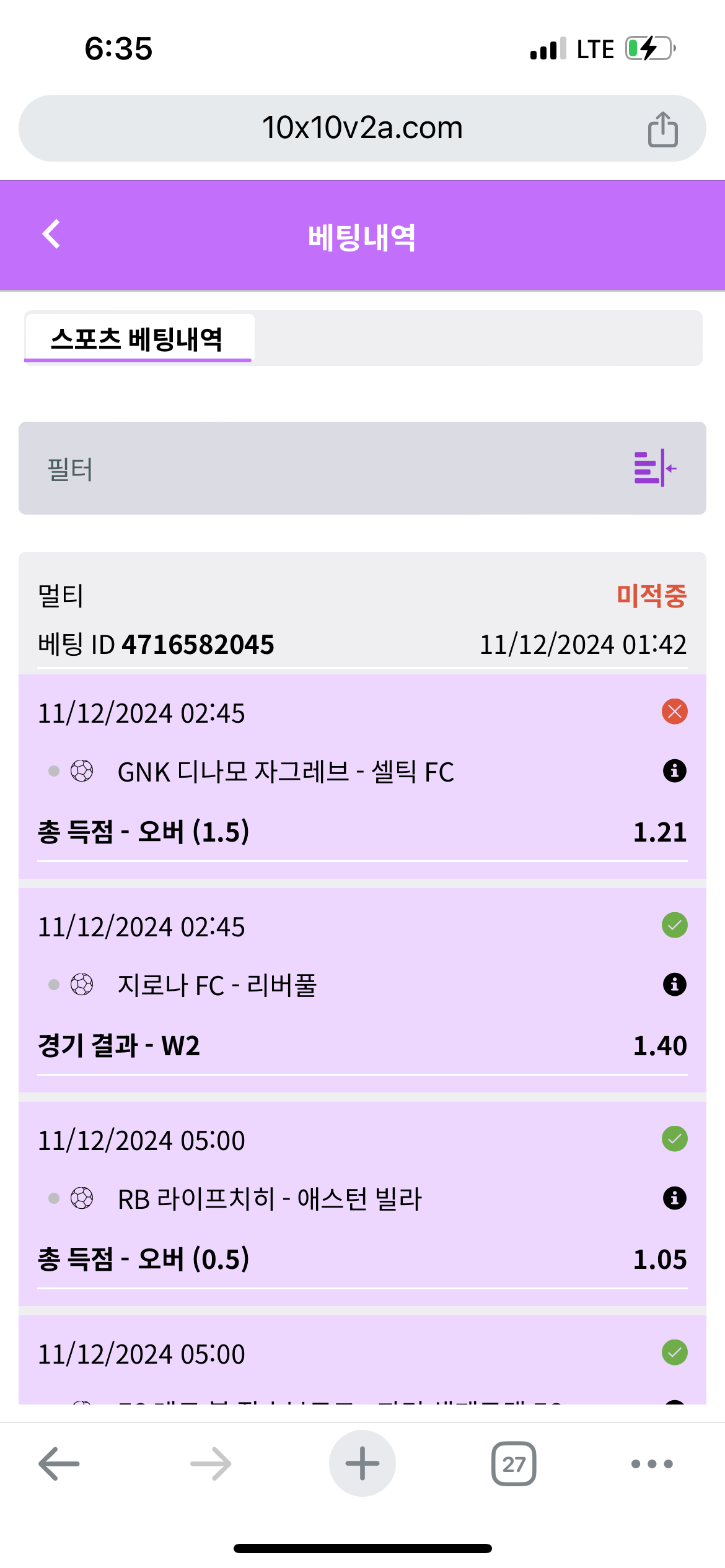View info for RB 라이프치히 - 애스턴 빌라
Image resolution: width=725 pixels, height=1568 pixels.
(674, 1198)
